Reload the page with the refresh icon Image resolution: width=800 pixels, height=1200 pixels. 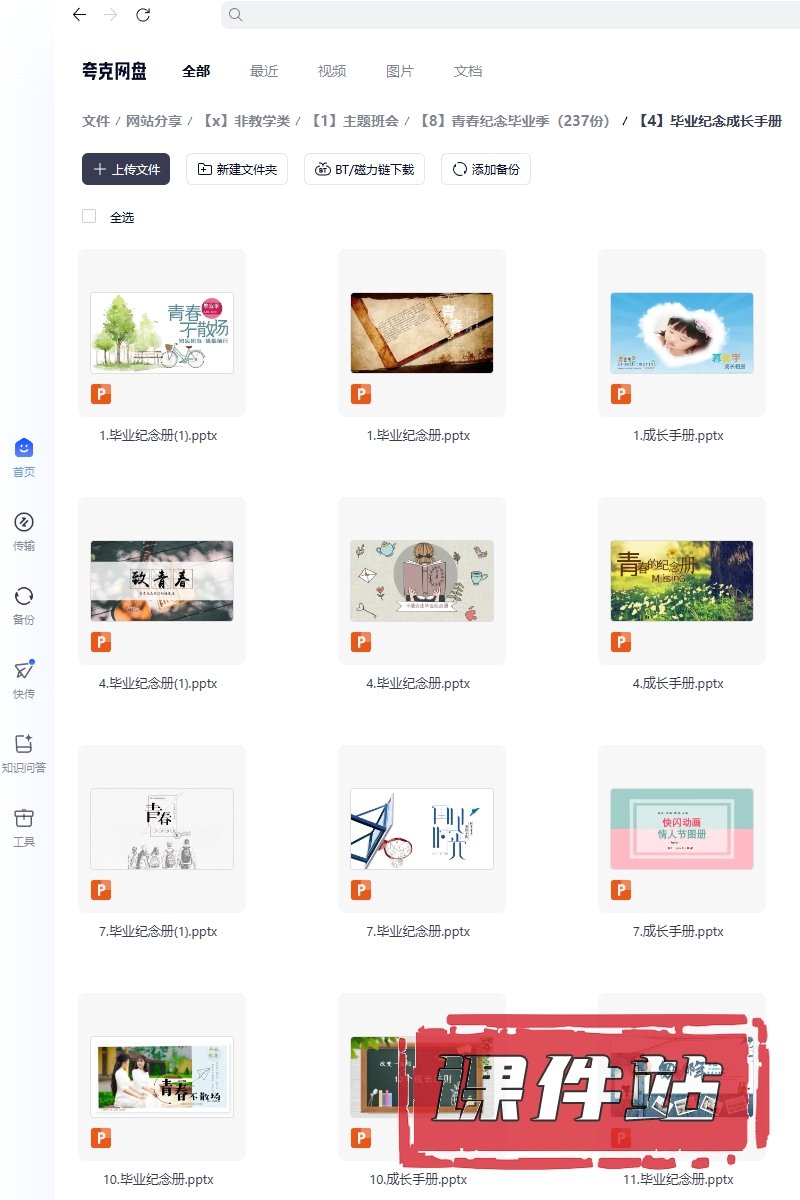pos(143,15)
